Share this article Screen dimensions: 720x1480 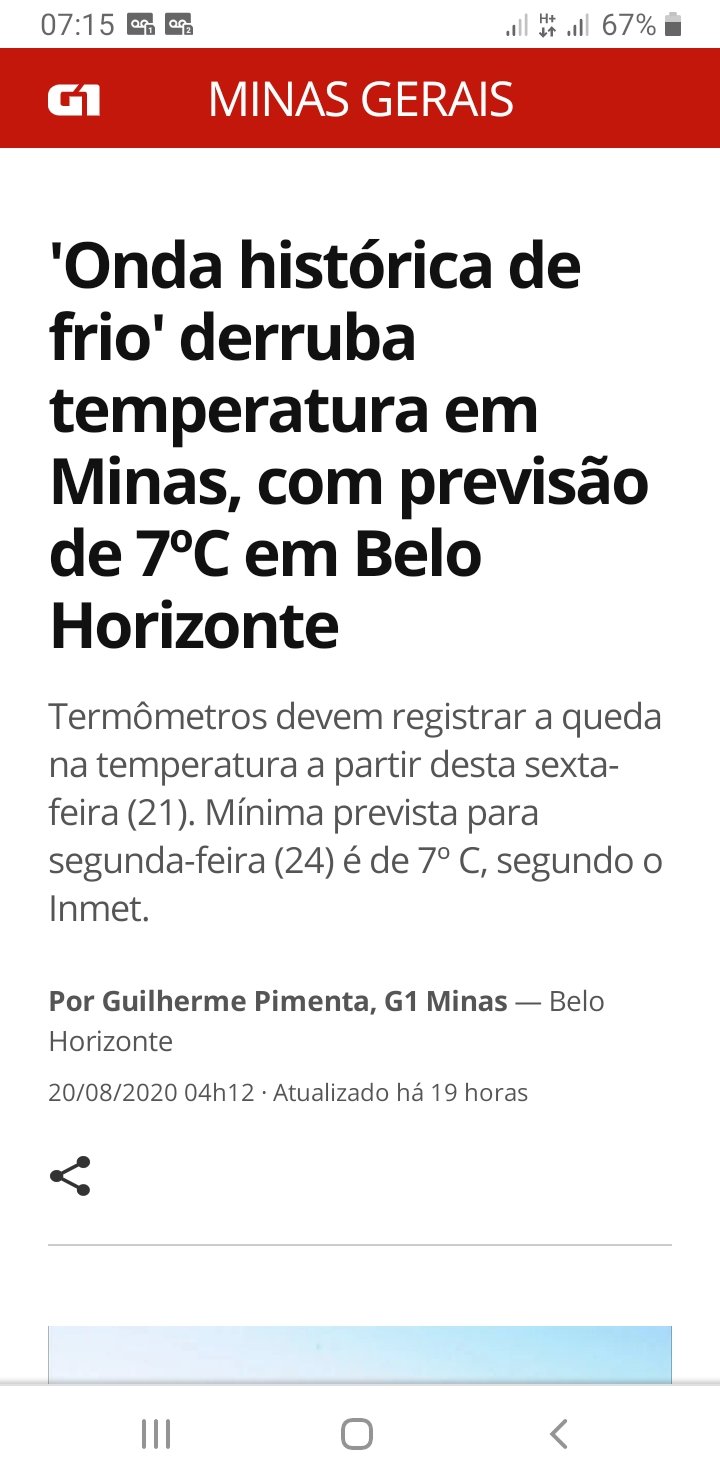click(70, 1176)
